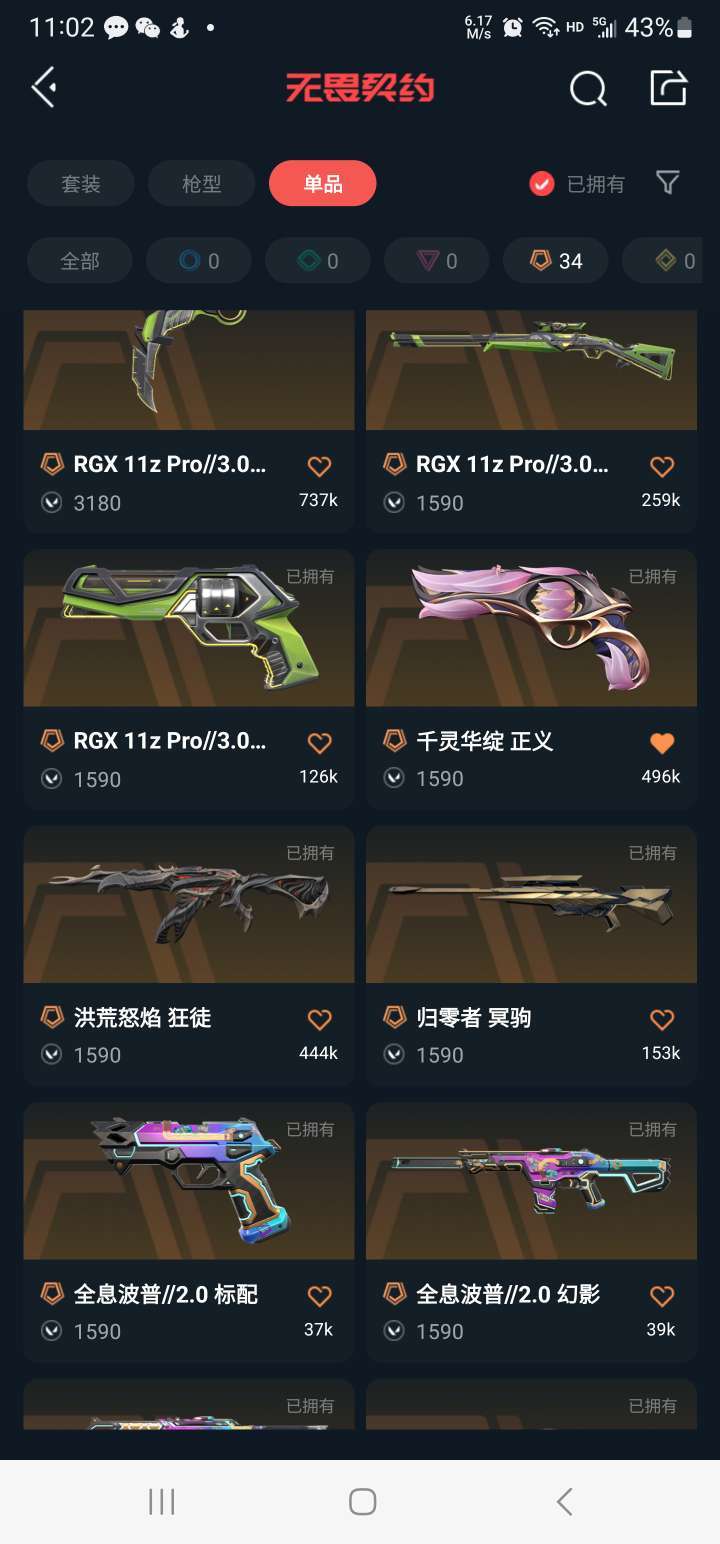The height and width of the screenshot is (1544, 720).
Task: Open the 全息波普//2.0 标配 skin card
Action: 189,1232
